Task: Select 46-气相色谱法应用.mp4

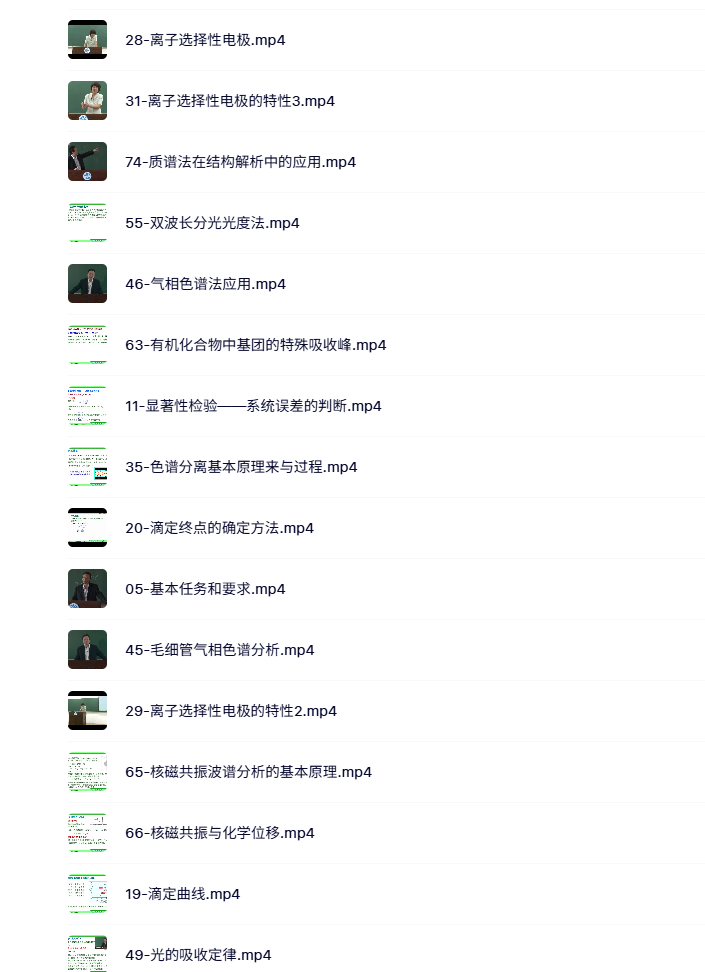Action: point(205,284)
